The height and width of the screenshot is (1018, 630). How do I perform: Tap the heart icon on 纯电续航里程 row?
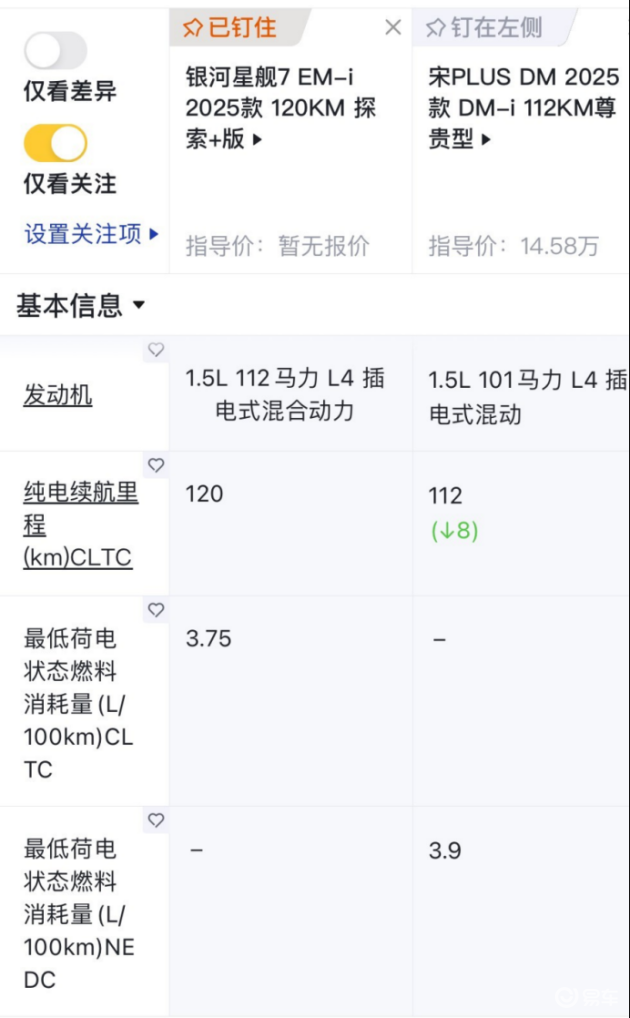155,466
